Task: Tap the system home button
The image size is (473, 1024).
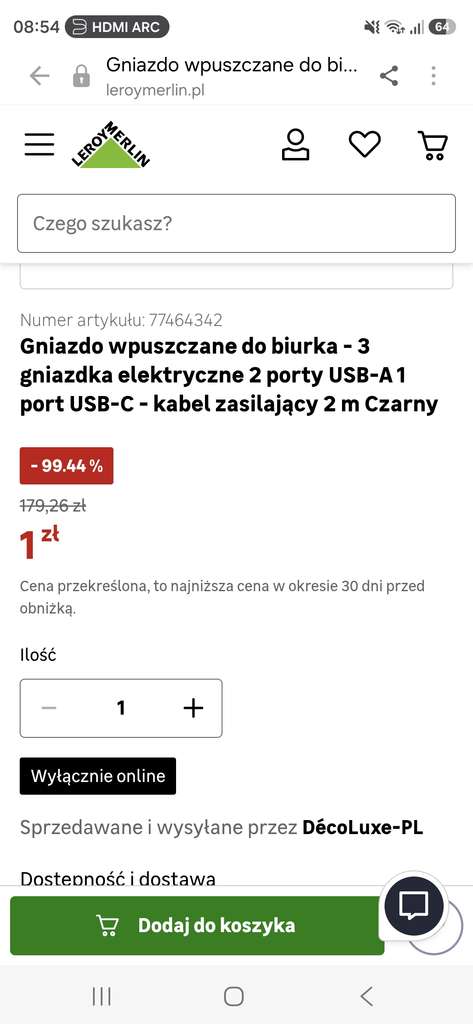Action: tap(234, 996)
